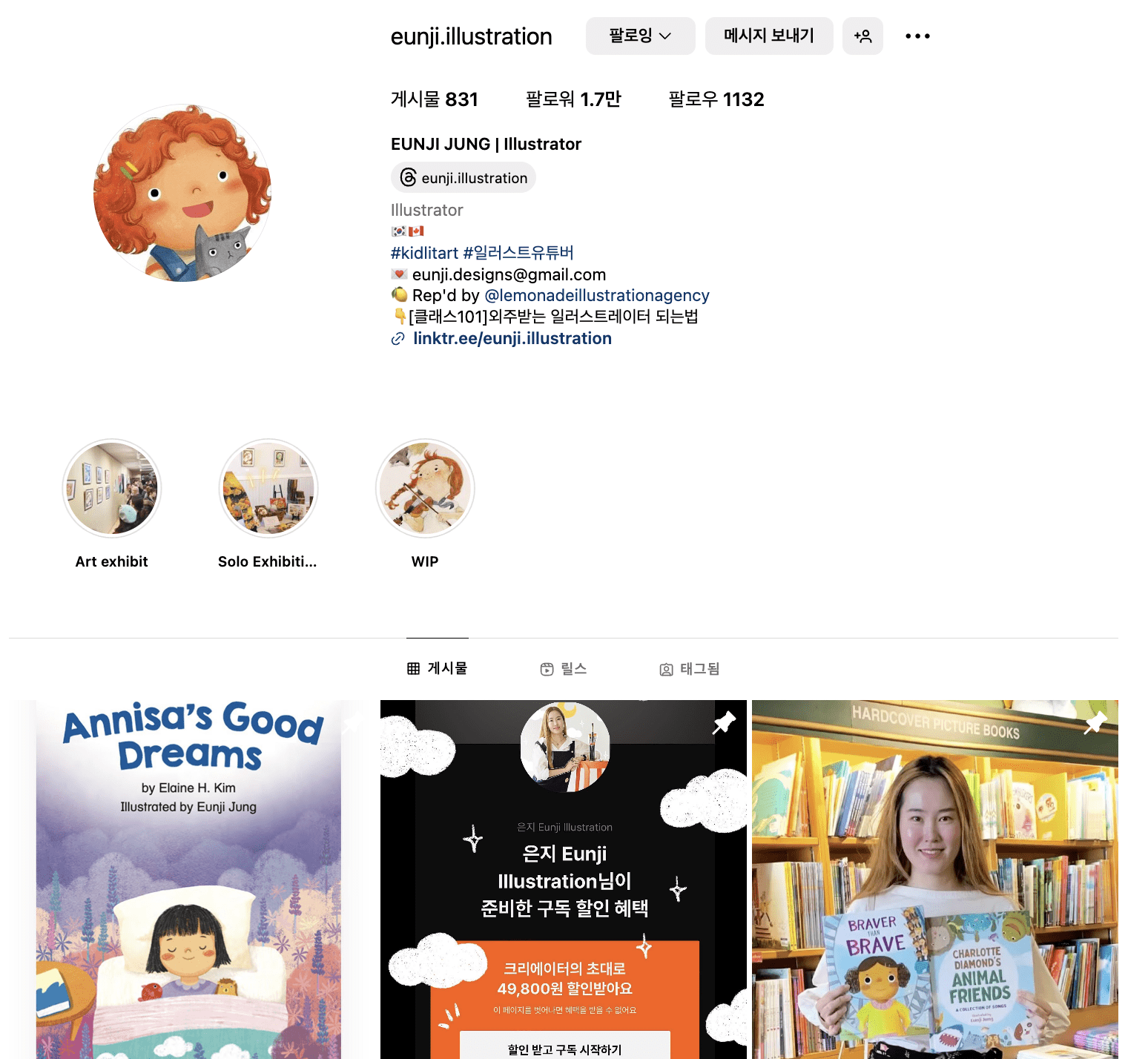View the 팔로워 1.7만 followers list
1148x1059 pixels.
coord(573,99)
